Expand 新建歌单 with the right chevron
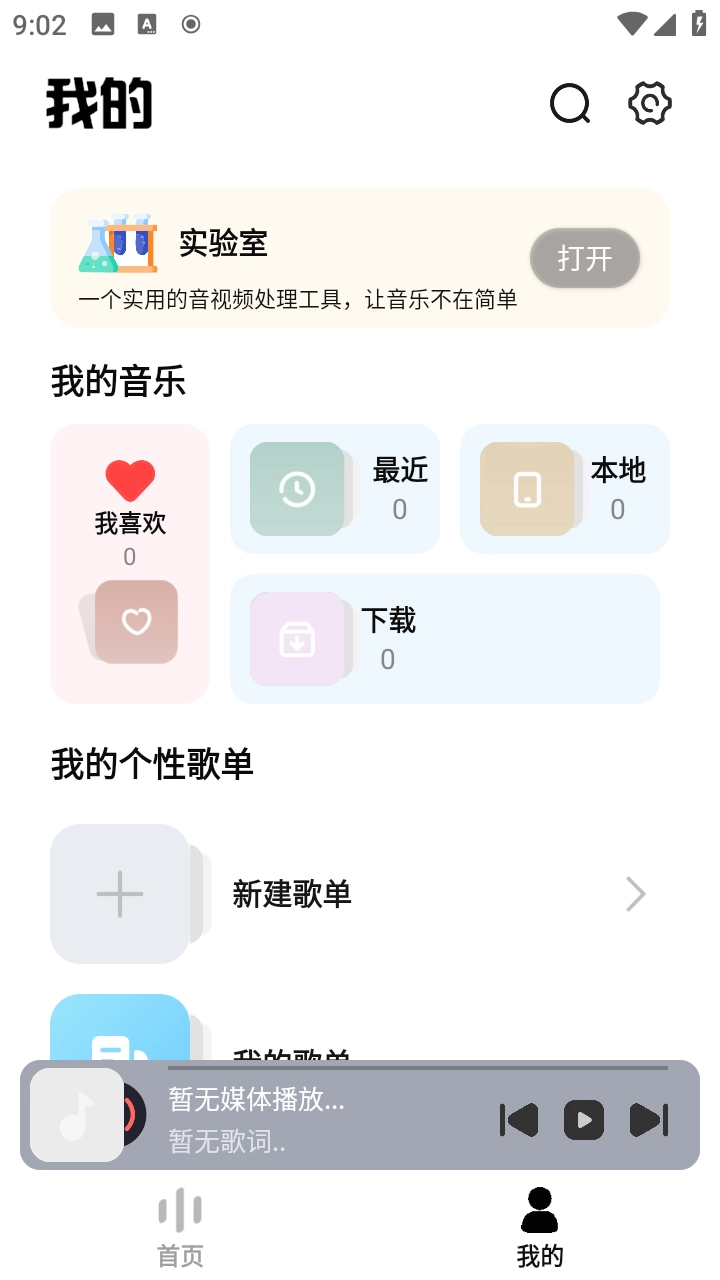This screenshot has height=1280, width=720. (634, 893)
